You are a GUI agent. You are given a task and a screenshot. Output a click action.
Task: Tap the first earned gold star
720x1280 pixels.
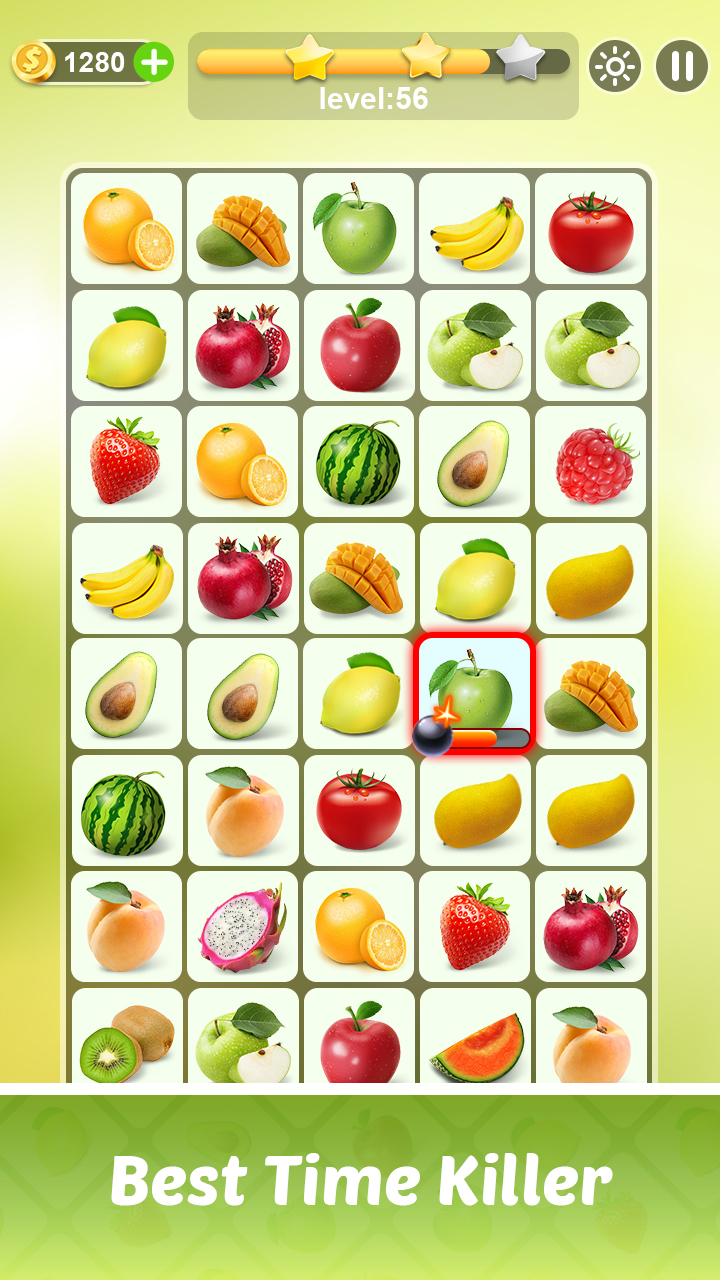(x=312, y=60)
